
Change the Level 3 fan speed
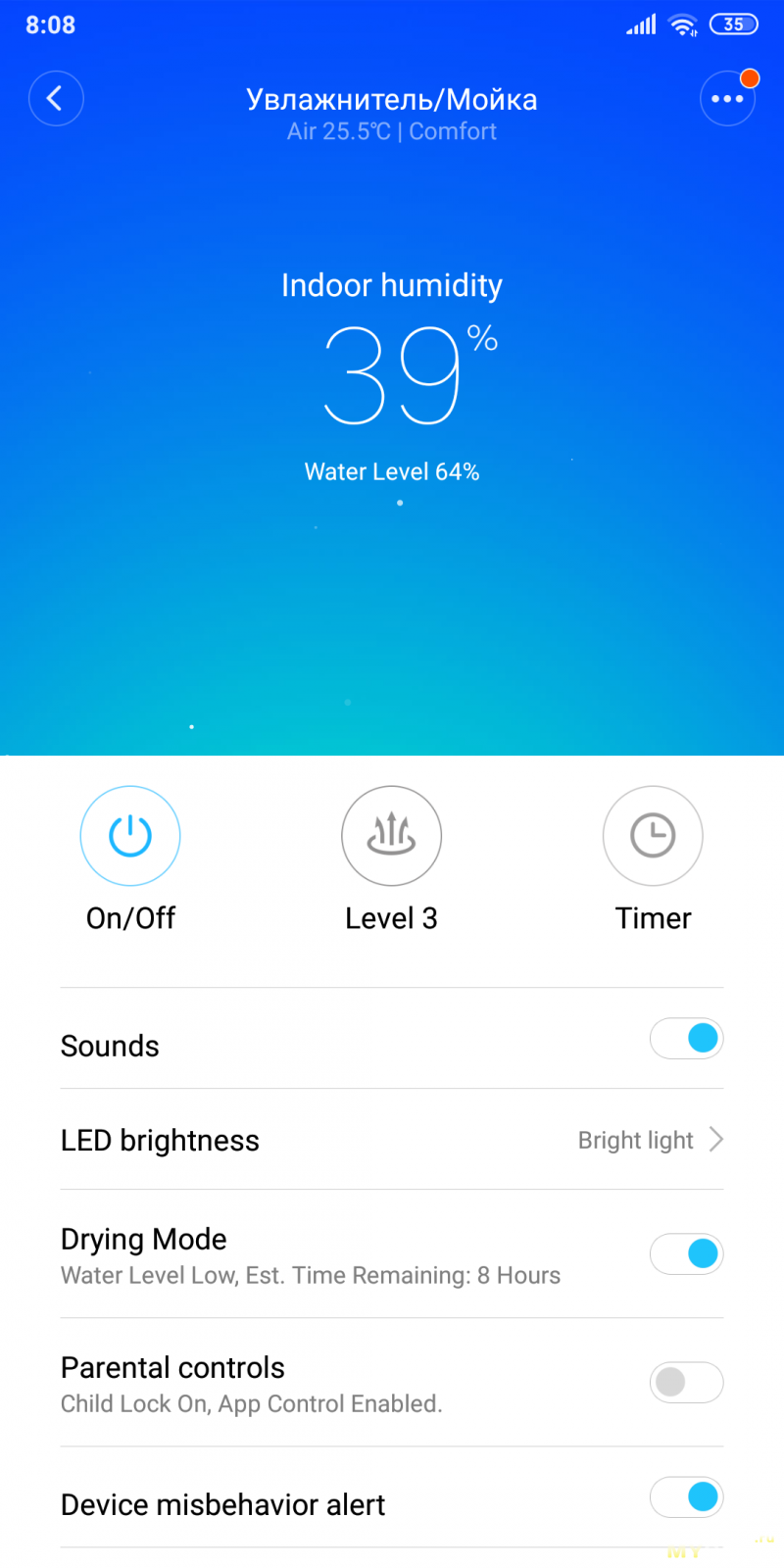pos(391,836)
